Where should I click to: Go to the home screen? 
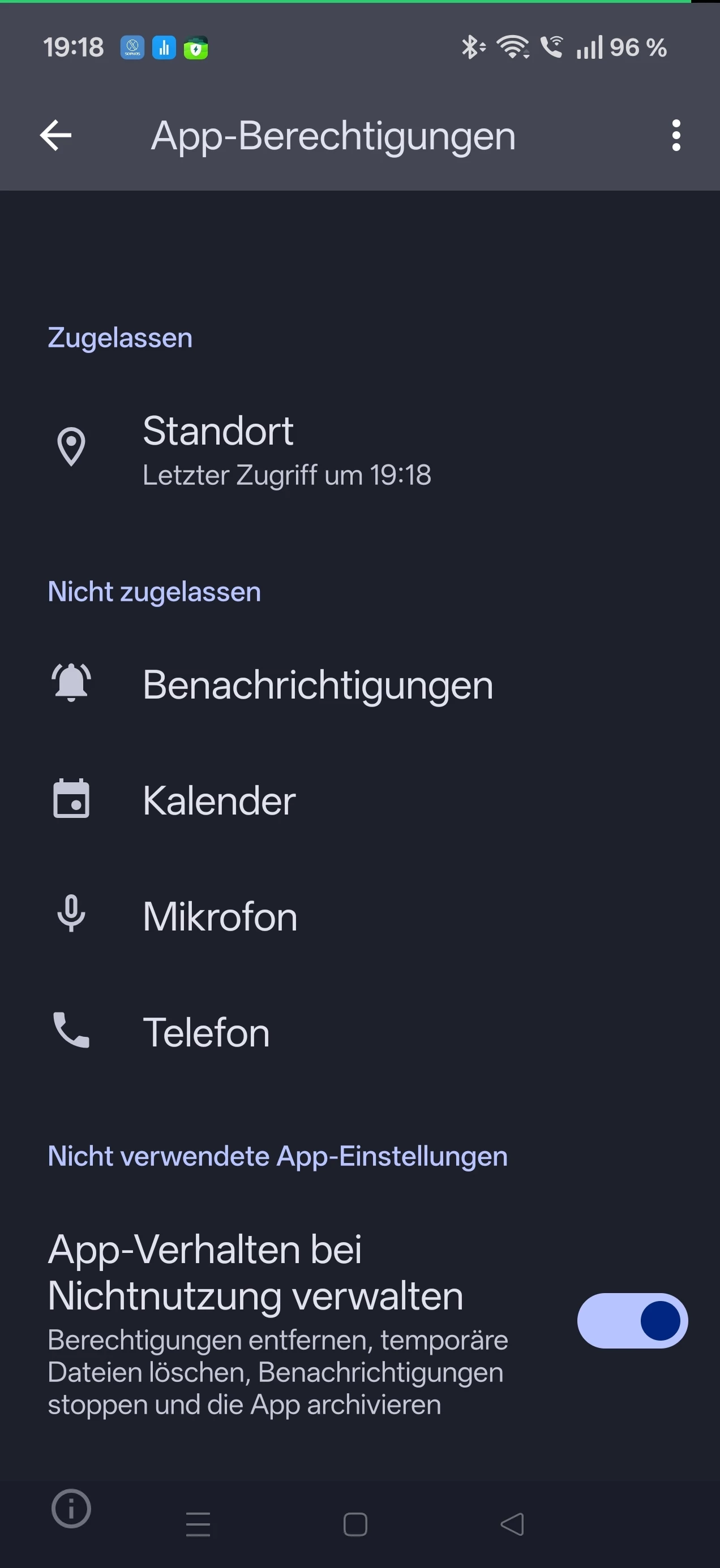[x=355, y=1524]
